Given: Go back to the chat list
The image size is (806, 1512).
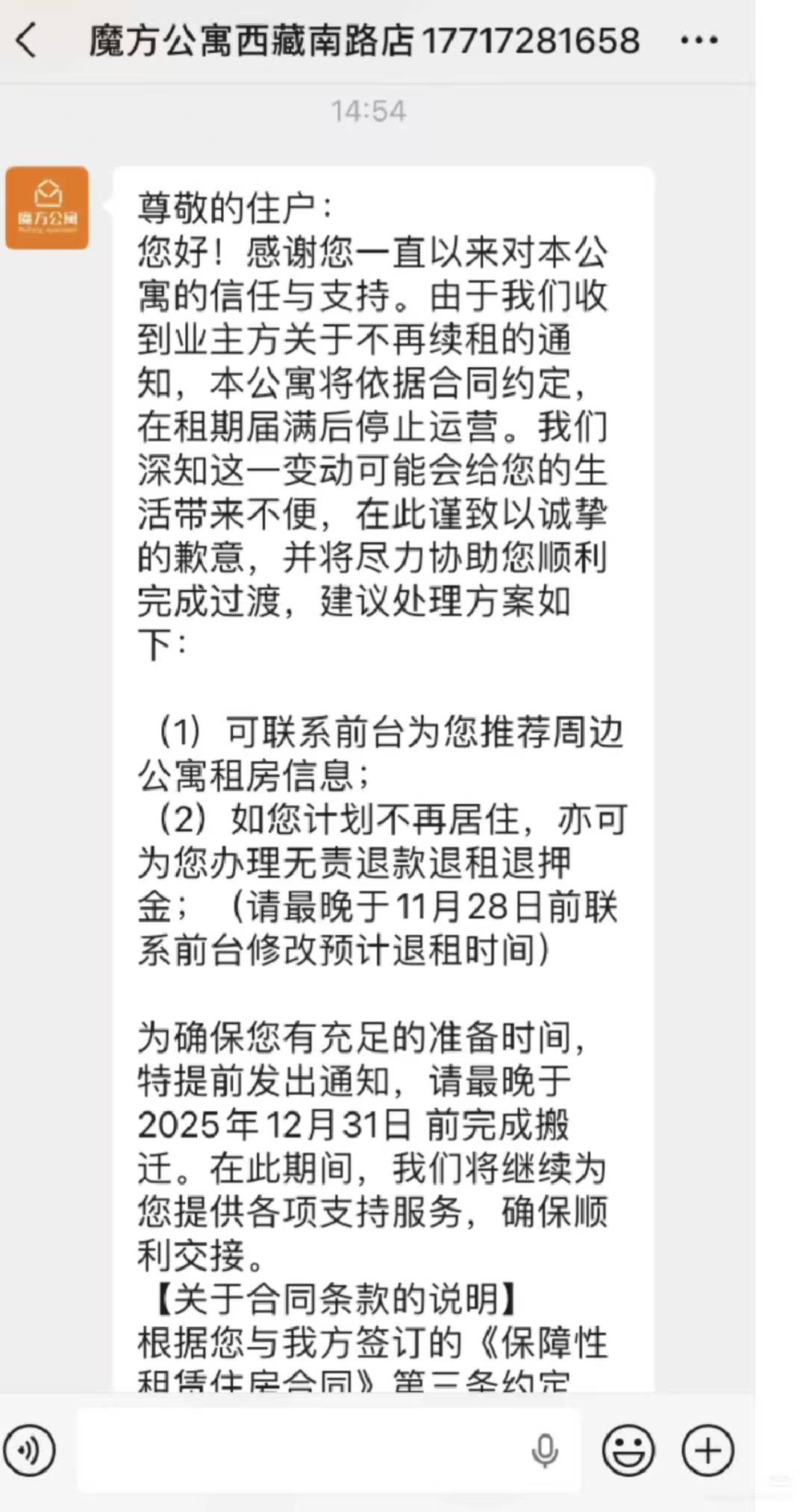Looking at the screenshot, I should [27, 40].
